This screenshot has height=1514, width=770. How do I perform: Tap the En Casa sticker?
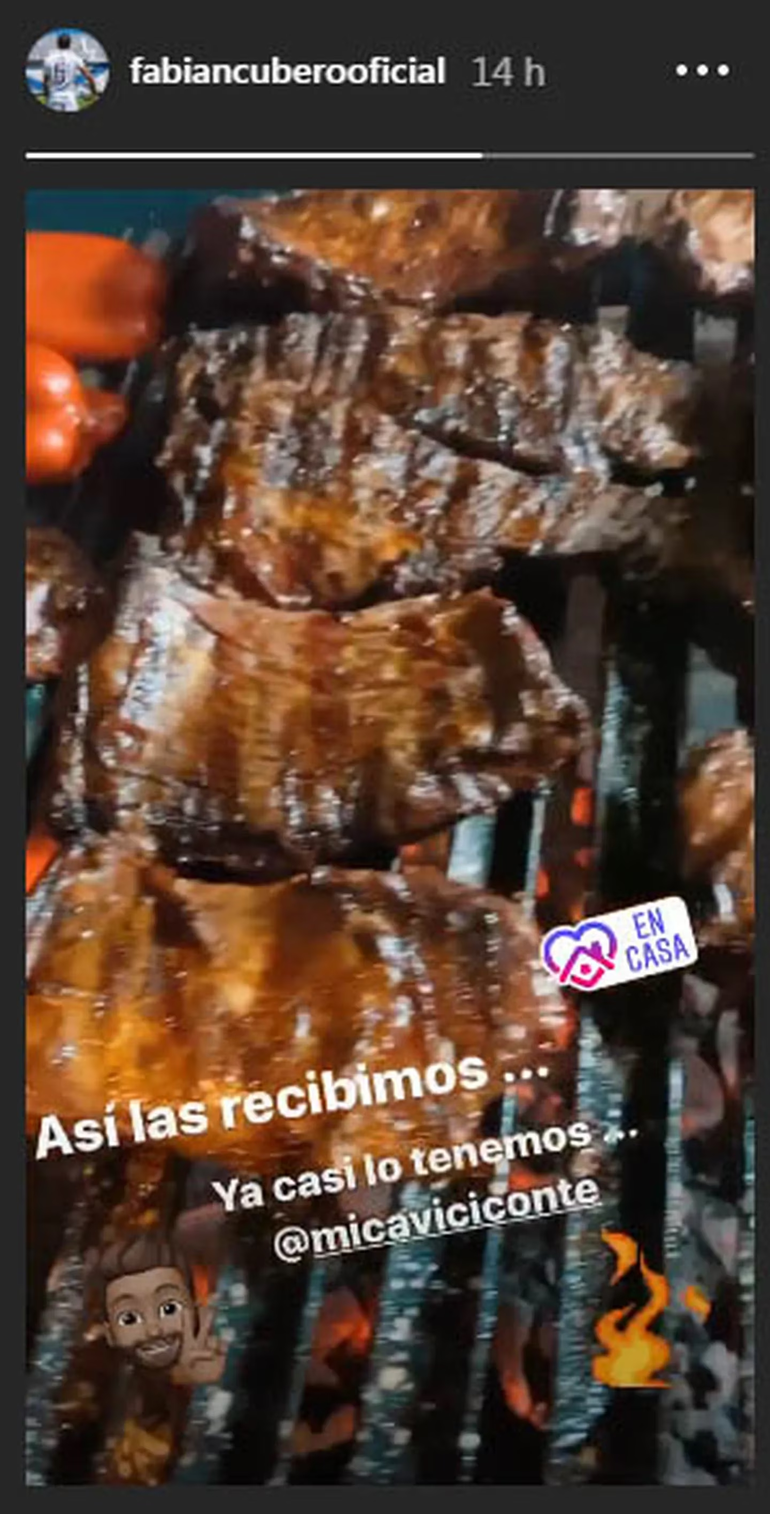click(619, 945)
